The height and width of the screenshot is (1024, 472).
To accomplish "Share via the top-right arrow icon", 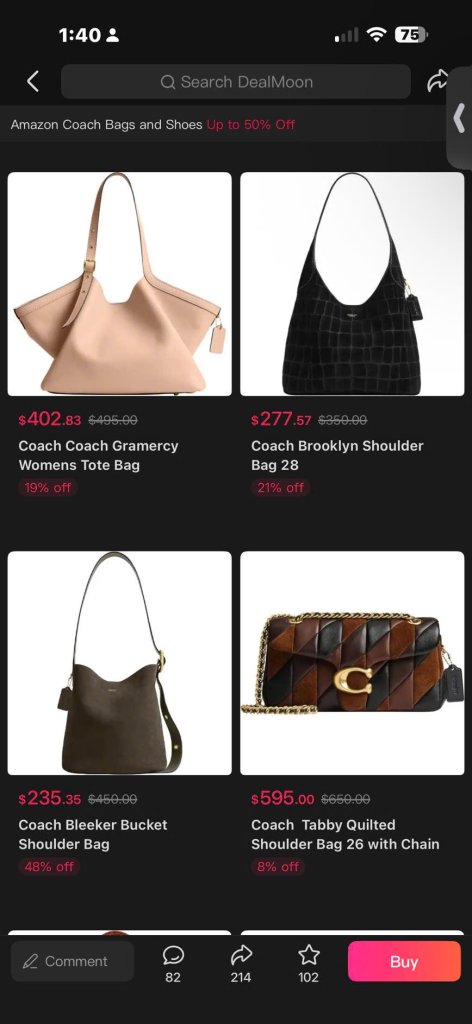I will point(436,82).
